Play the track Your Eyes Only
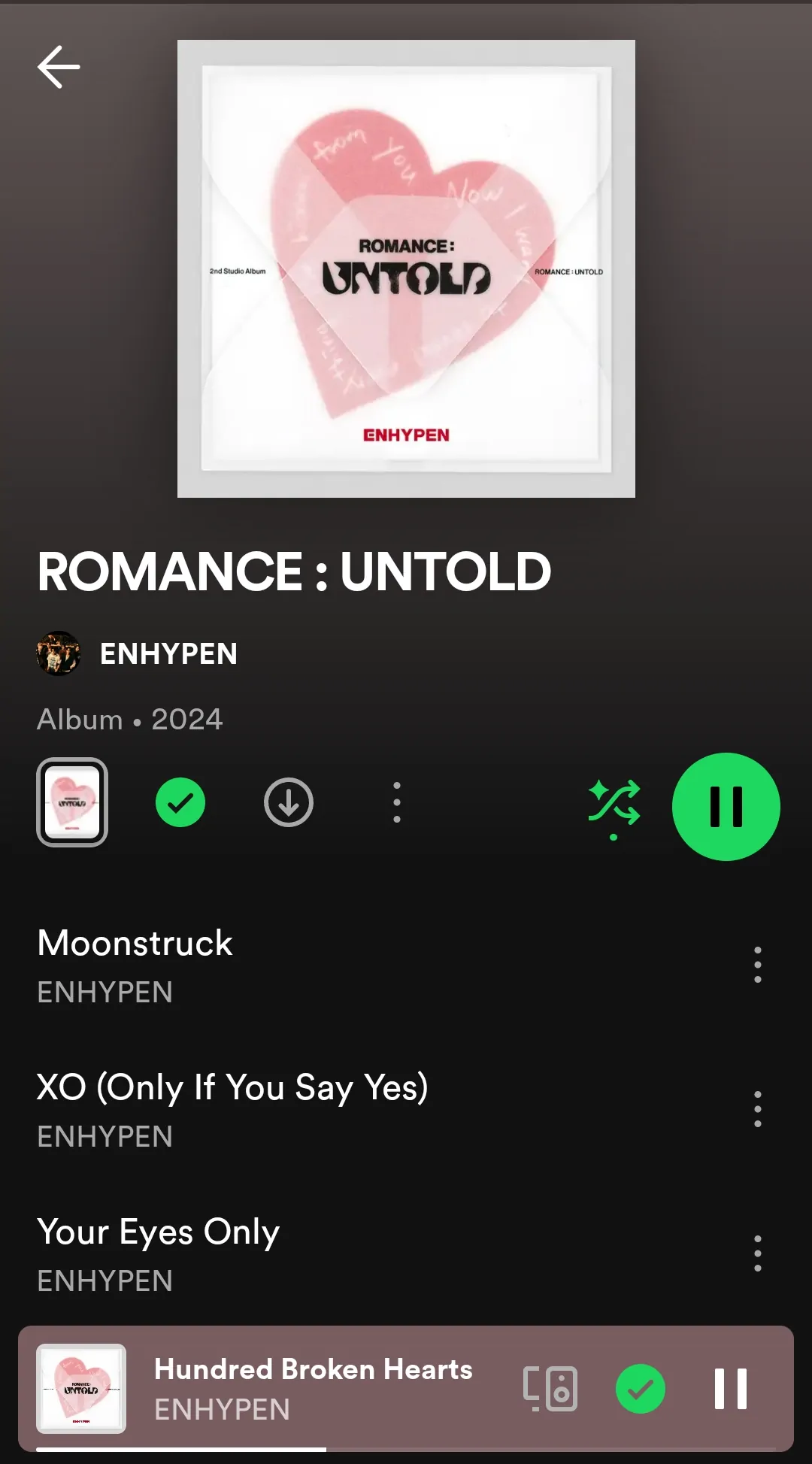Image resolution: width=812 pixels, height=1464 pixels. [159, 1232]
